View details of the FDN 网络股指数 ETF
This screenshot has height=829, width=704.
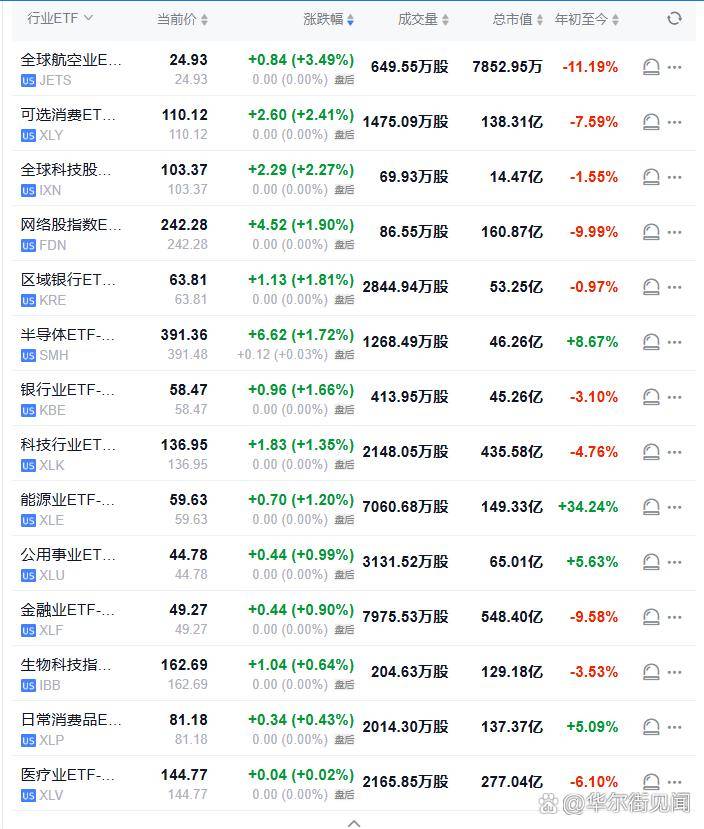(x=70, y=233)
